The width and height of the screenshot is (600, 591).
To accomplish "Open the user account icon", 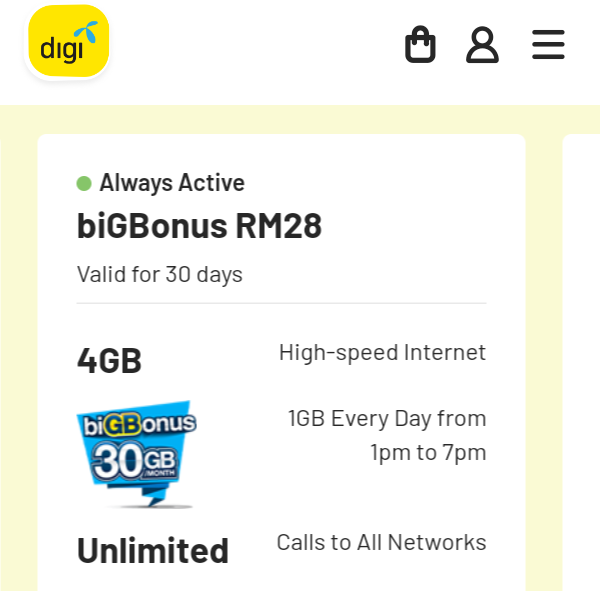I will (x=482, y=45).
